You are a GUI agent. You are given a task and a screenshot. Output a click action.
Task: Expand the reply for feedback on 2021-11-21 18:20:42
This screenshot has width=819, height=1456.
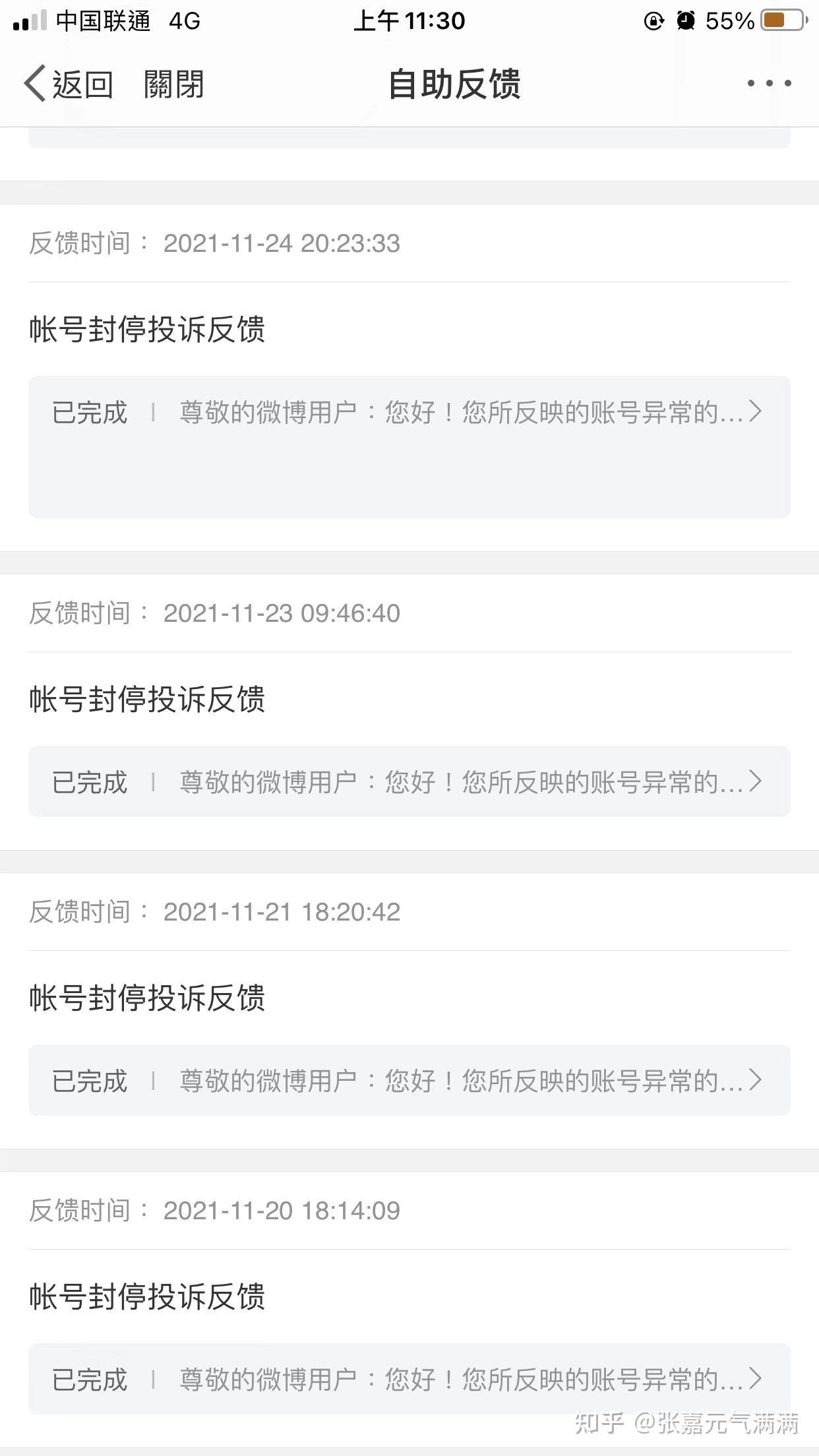coord(409,1080)
